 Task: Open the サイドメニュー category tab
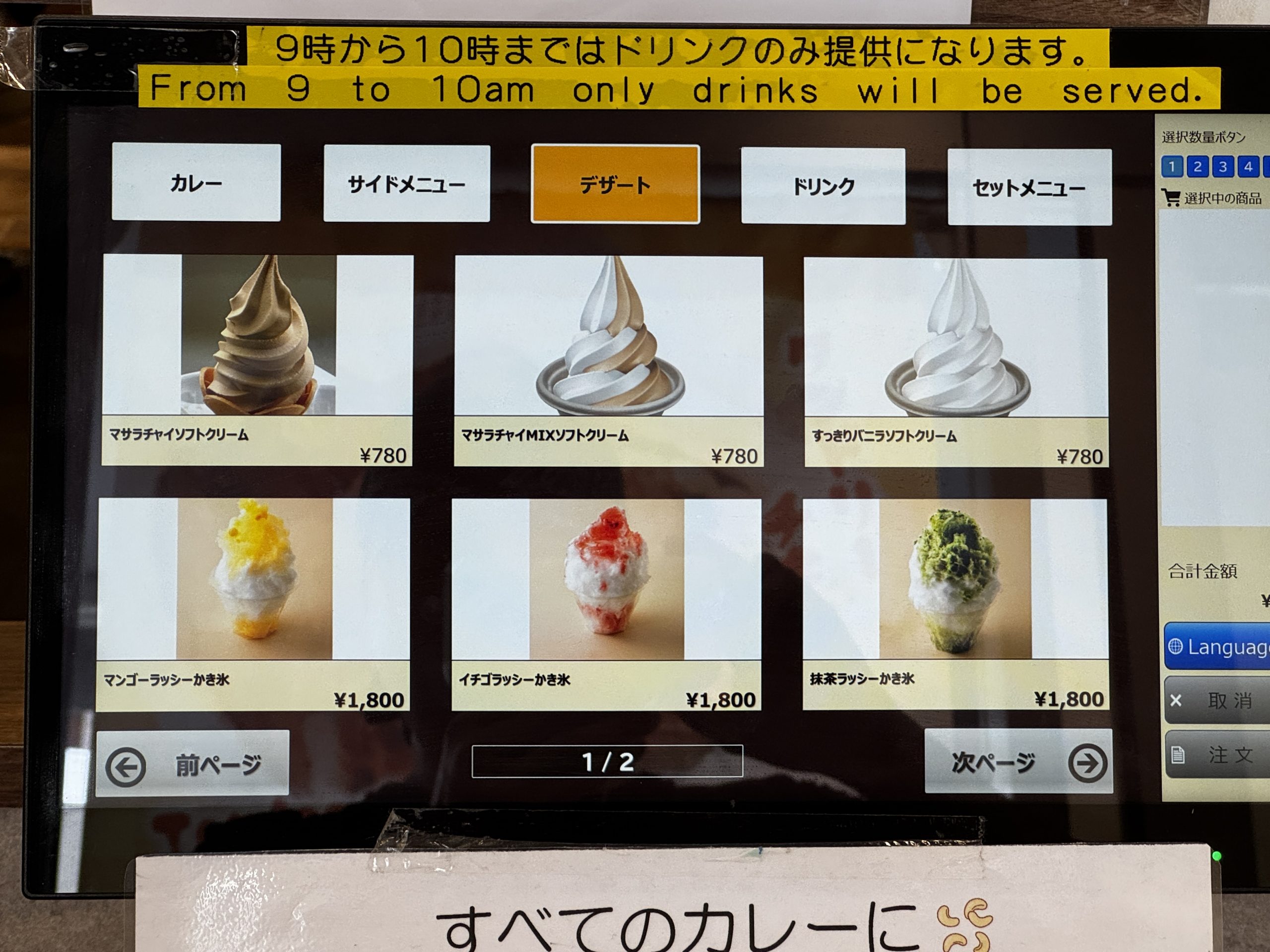[x=406, y=183]
